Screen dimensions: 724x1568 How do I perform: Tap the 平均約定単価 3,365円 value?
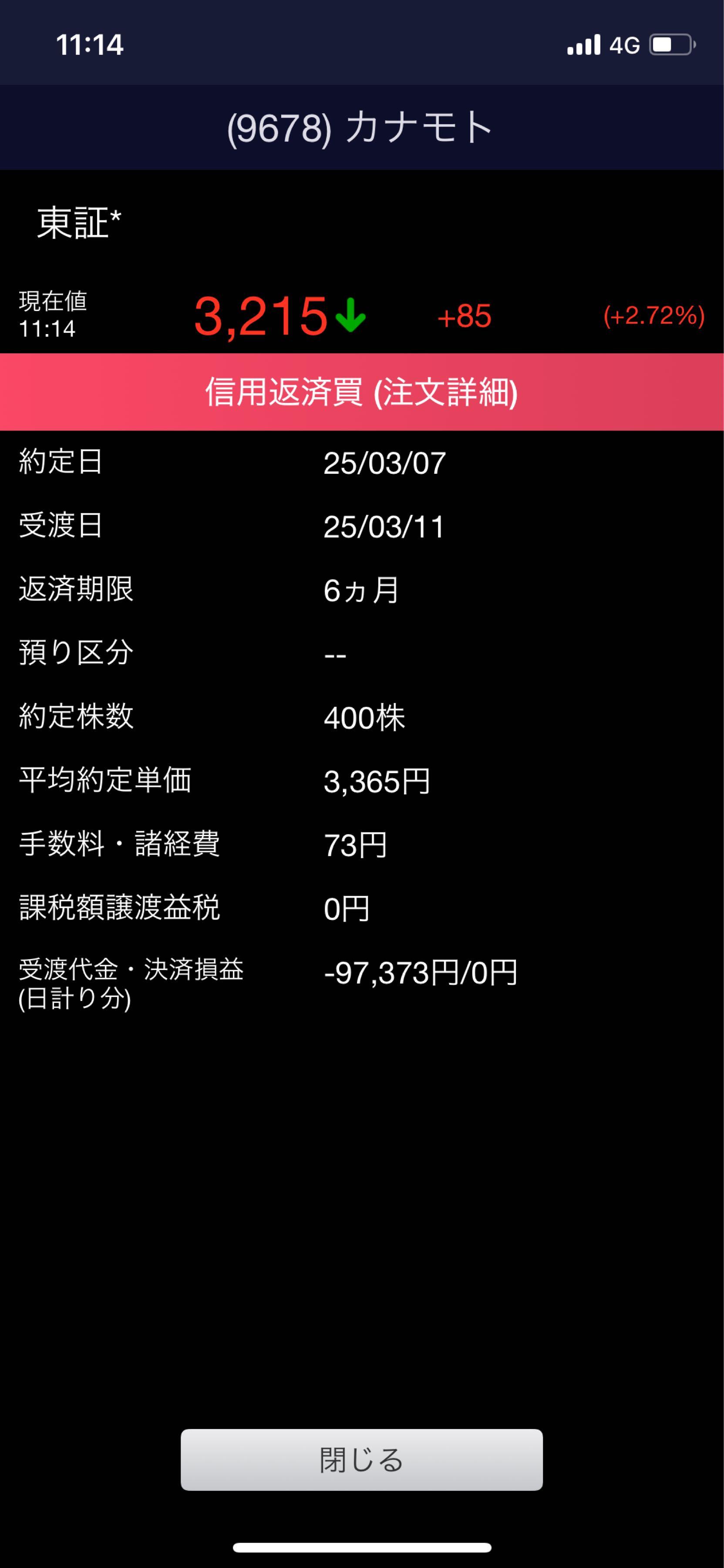(377, 783)
